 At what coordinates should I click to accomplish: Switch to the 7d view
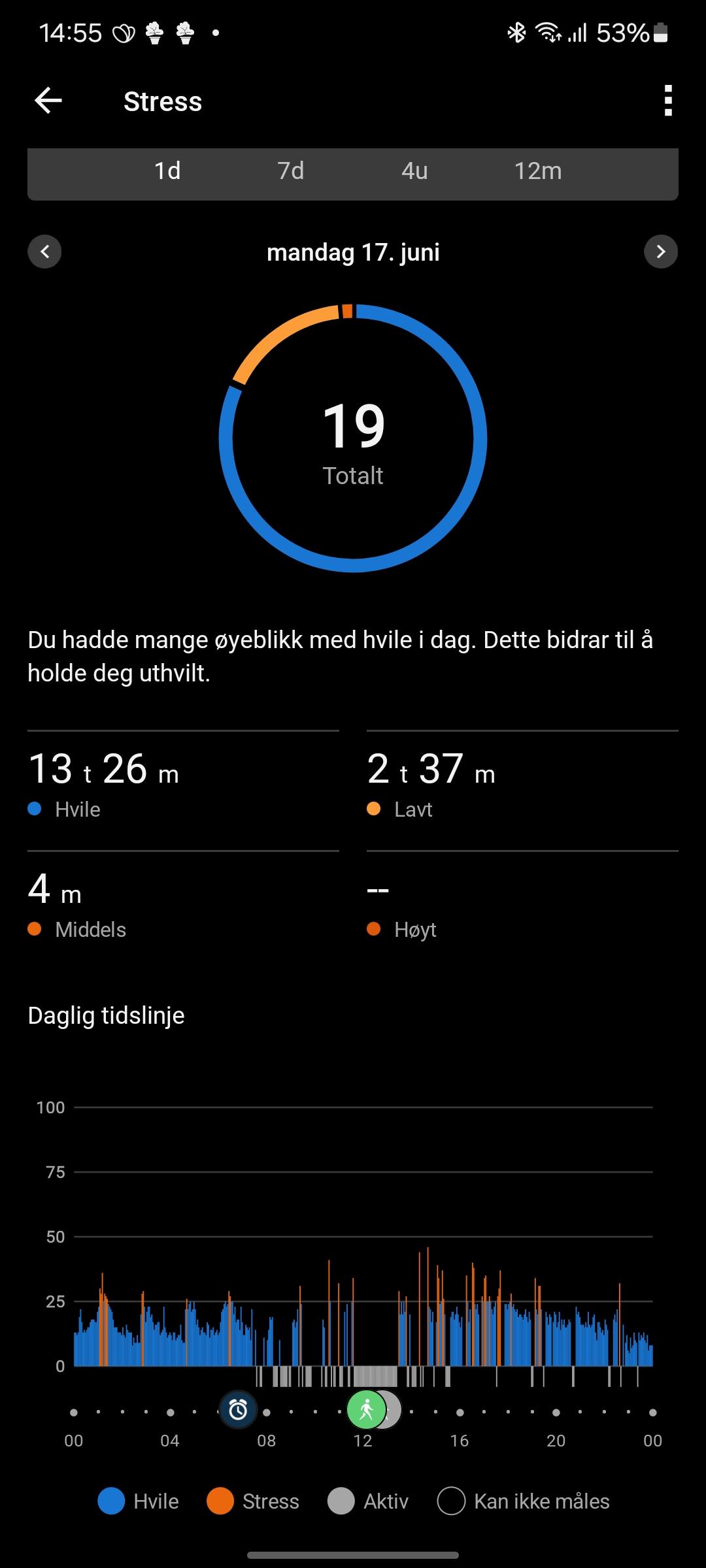(291, 171)
